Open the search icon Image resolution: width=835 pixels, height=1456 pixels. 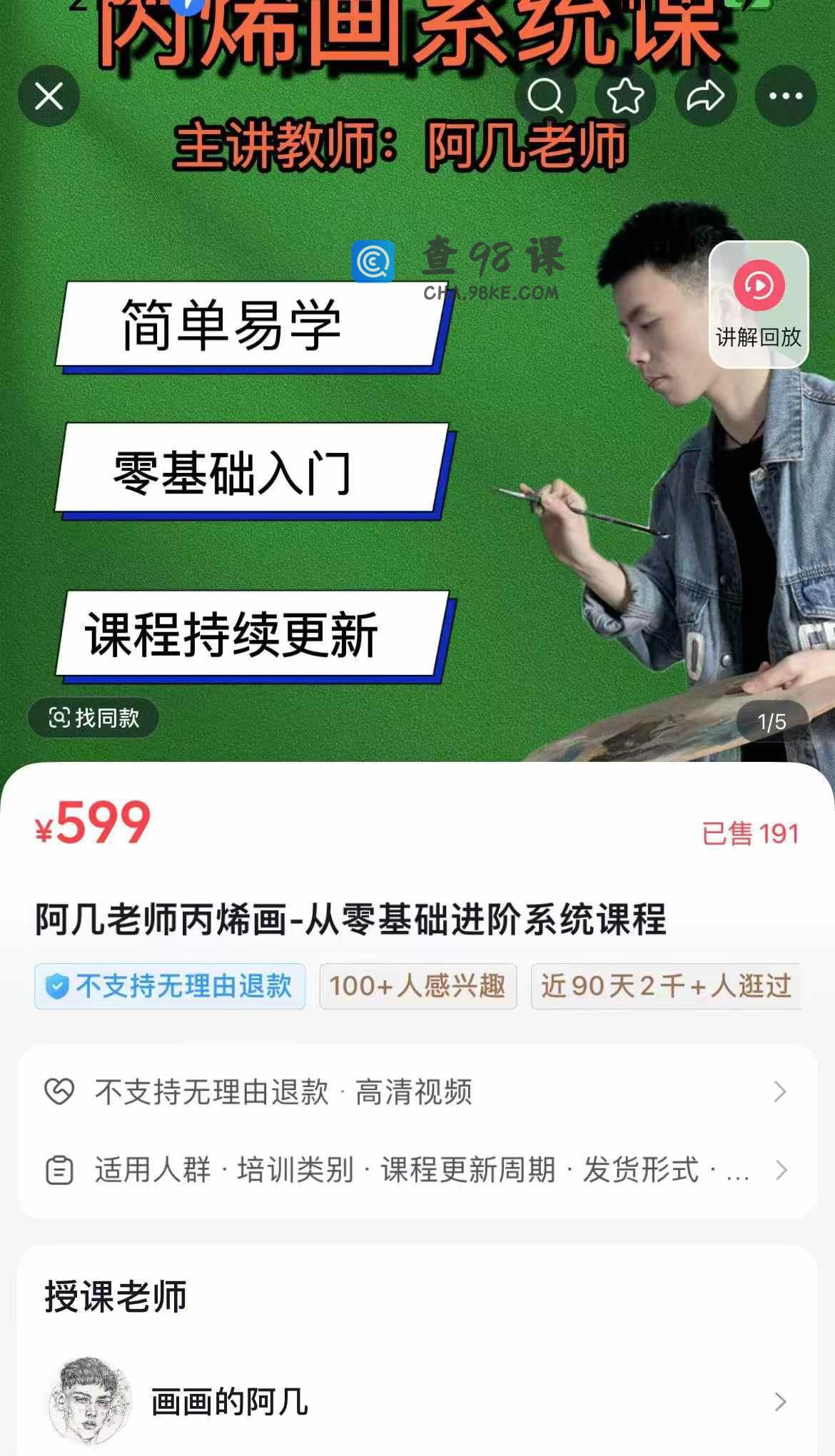coord(545,96)
